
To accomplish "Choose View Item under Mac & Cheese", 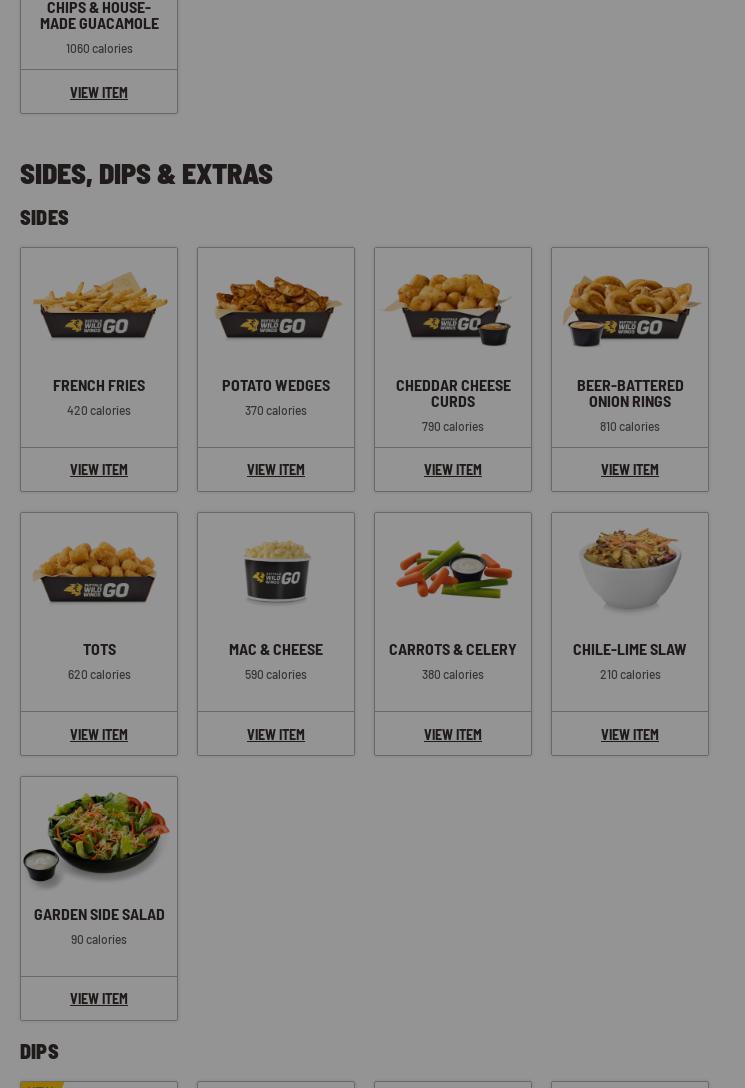I will tap(276, 734).
